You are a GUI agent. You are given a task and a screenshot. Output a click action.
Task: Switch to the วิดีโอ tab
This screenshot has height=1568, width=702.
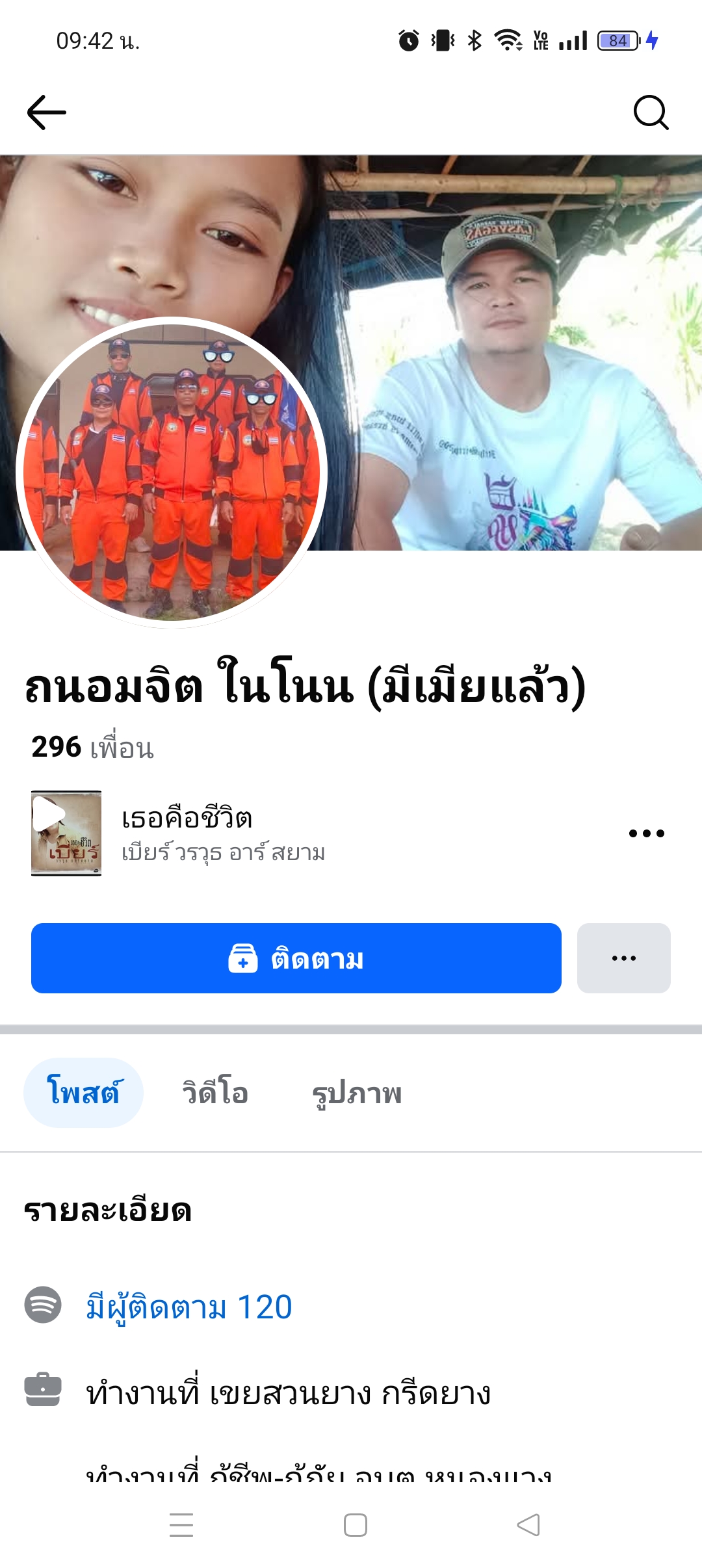[x=215, y=1093]
